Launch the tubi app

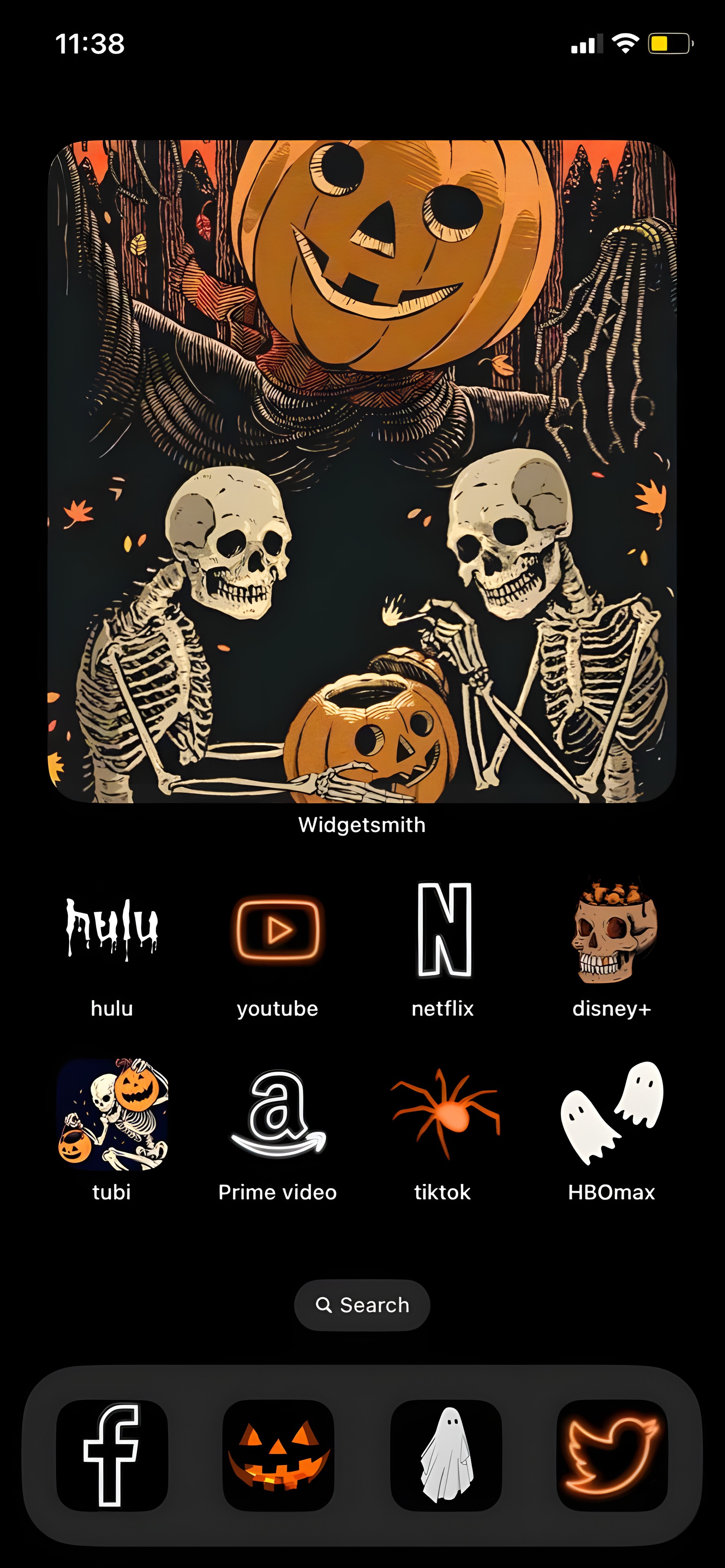pos(112,1114)
